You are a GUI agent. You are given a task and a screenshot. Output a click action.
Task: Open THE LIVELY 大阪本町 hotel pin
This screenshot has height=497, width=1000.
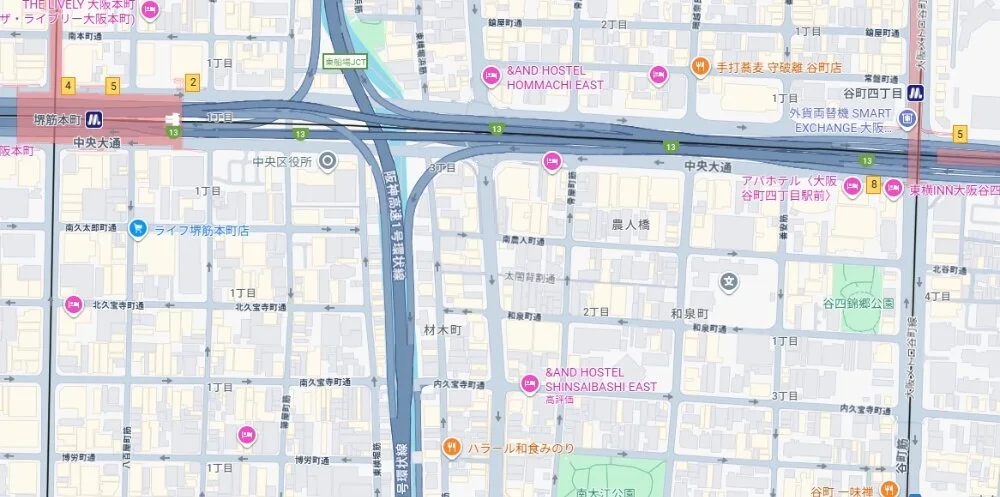click(x=149, y=11)
